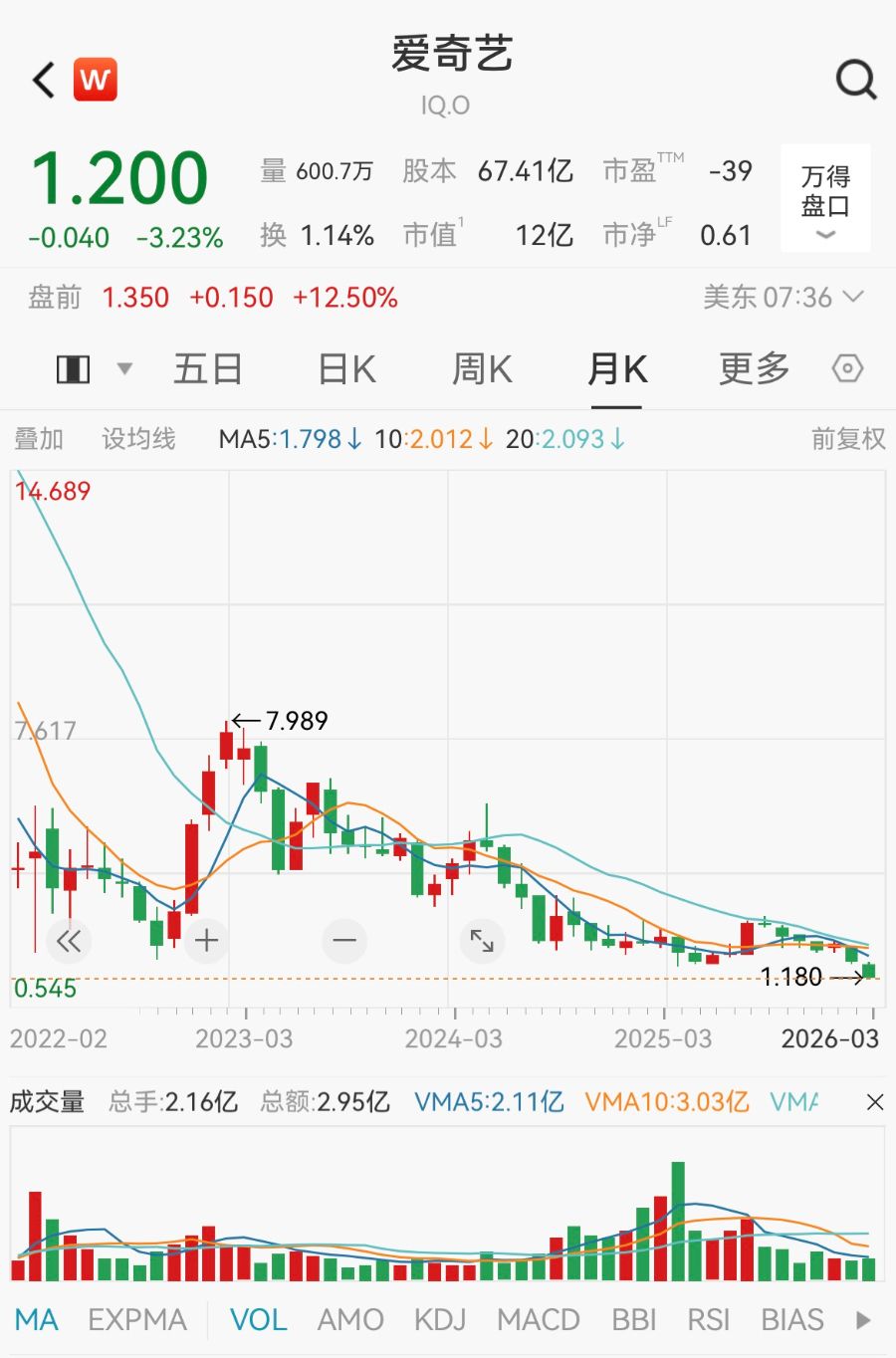Screen dimensions: 896x1358
Task: Open the stock search
Action: click(855, 79)
